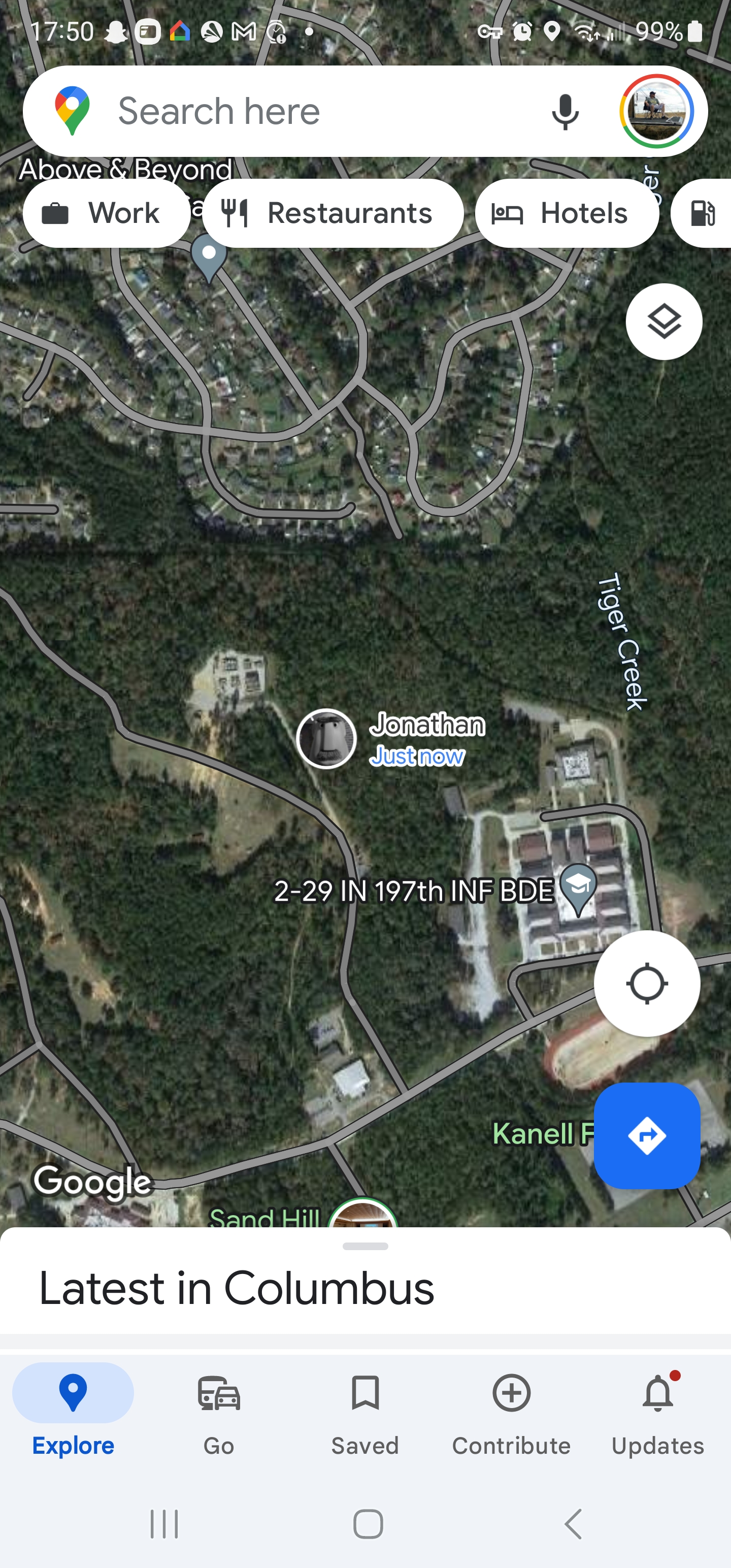This screenshot has width=731, height=1568.
Task: Go back with the system back button
Action: (573, 1524)
